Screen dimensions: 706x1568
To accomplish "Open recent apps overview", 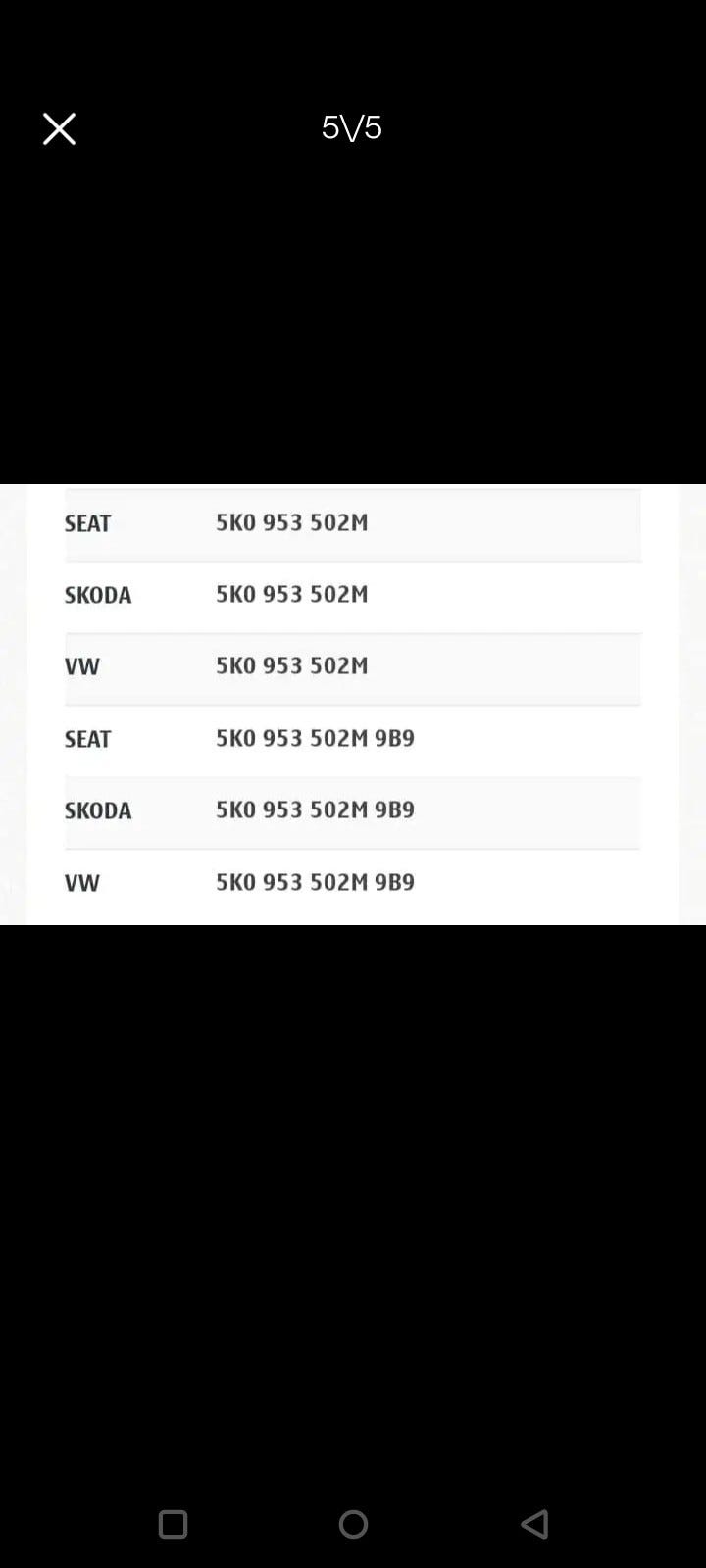I will [173, 1524].
